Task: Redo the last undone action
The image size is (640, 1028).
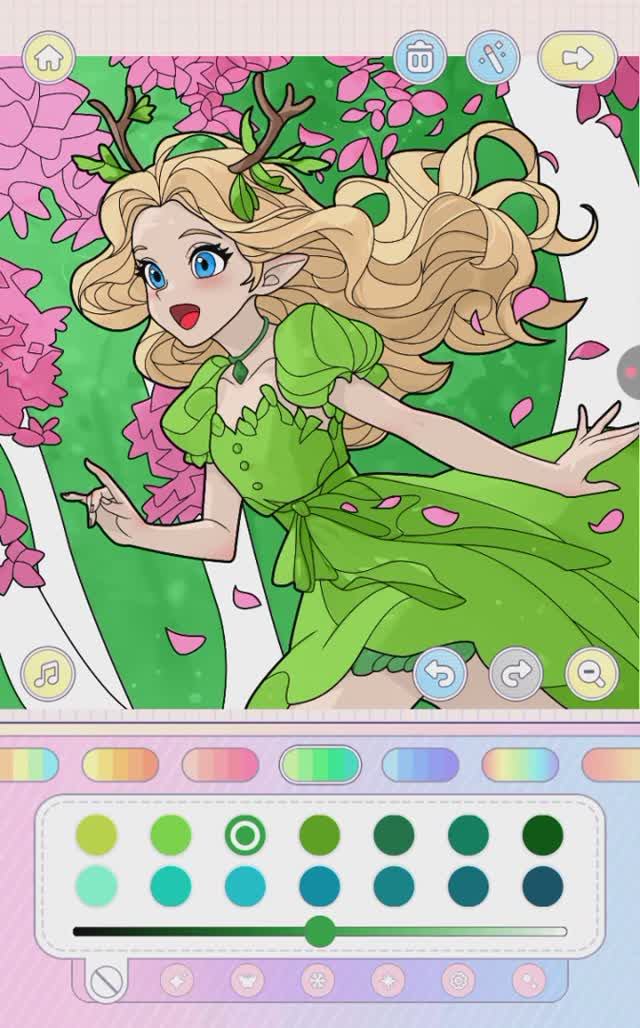Action: (515, 674)
